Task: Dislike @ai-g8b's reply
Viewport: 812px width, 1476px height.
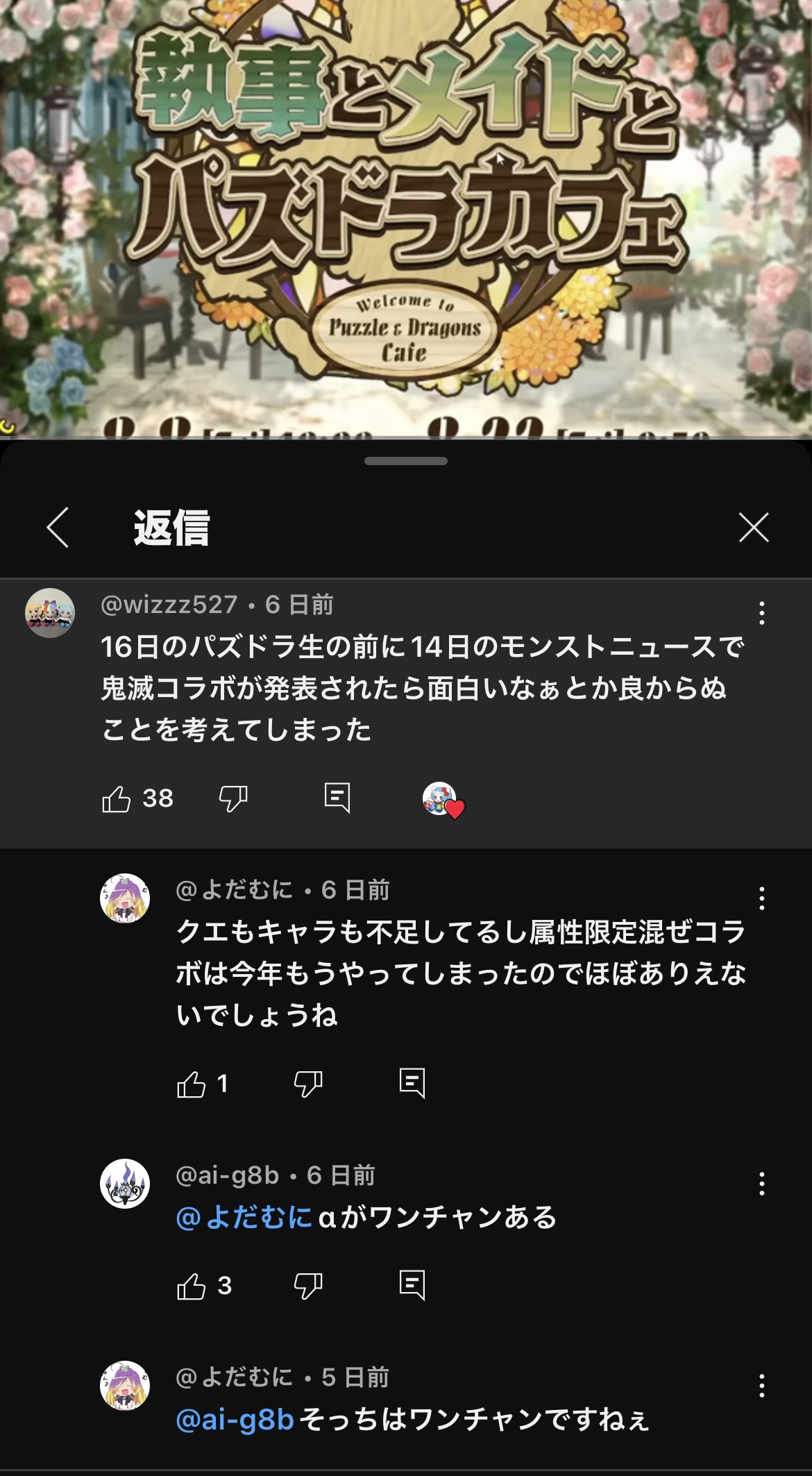Action: coord(308,1286)
